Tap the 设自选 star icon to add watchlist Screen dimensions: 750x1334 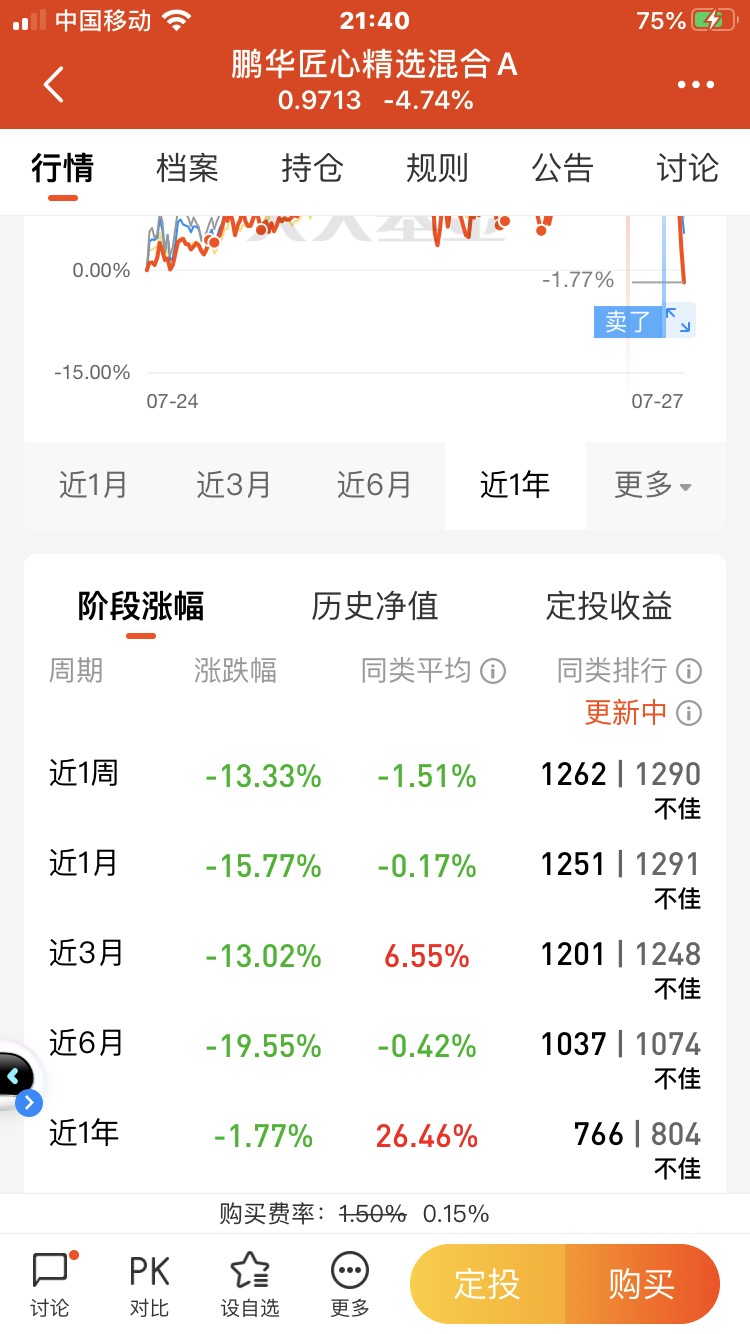click(x=249, y=1283)
